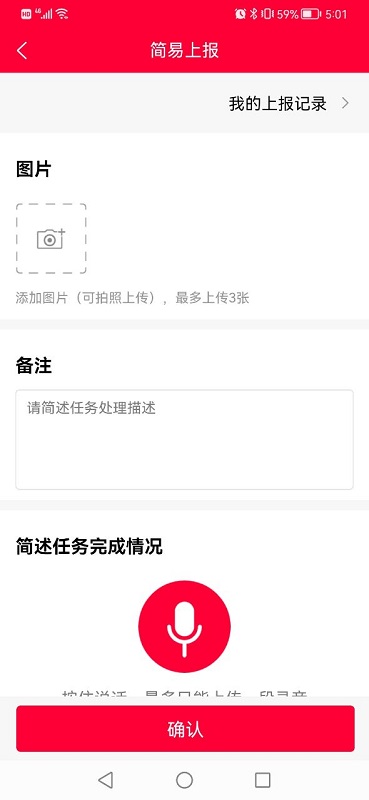Open recent apps from the navigation bar
369x800 pixels.
coord(262,780)
